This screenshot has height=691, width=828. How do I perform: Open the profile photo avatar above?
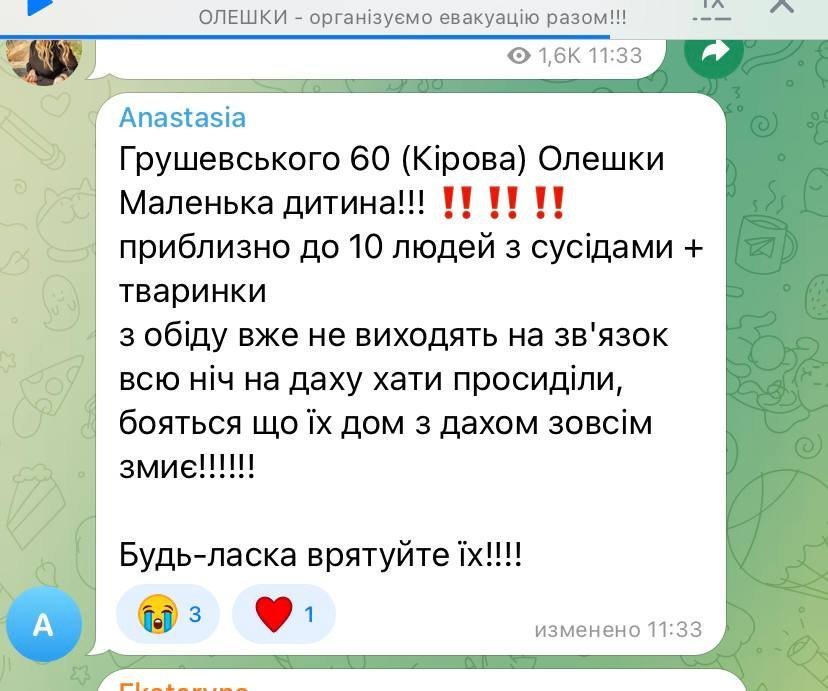tap(43, 58)
